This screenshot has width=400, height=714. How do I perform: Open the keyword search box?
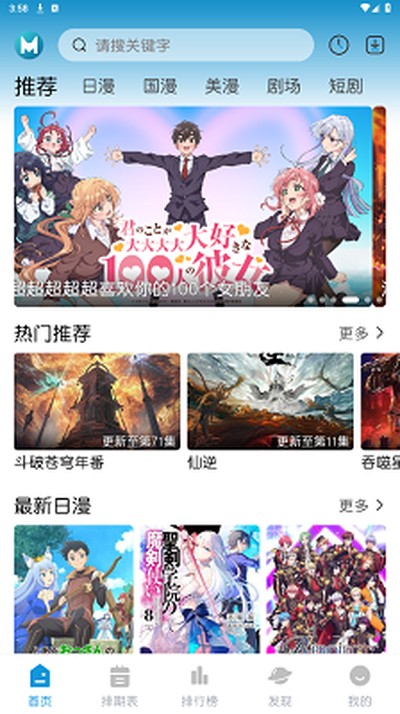(x=186, y=45)
